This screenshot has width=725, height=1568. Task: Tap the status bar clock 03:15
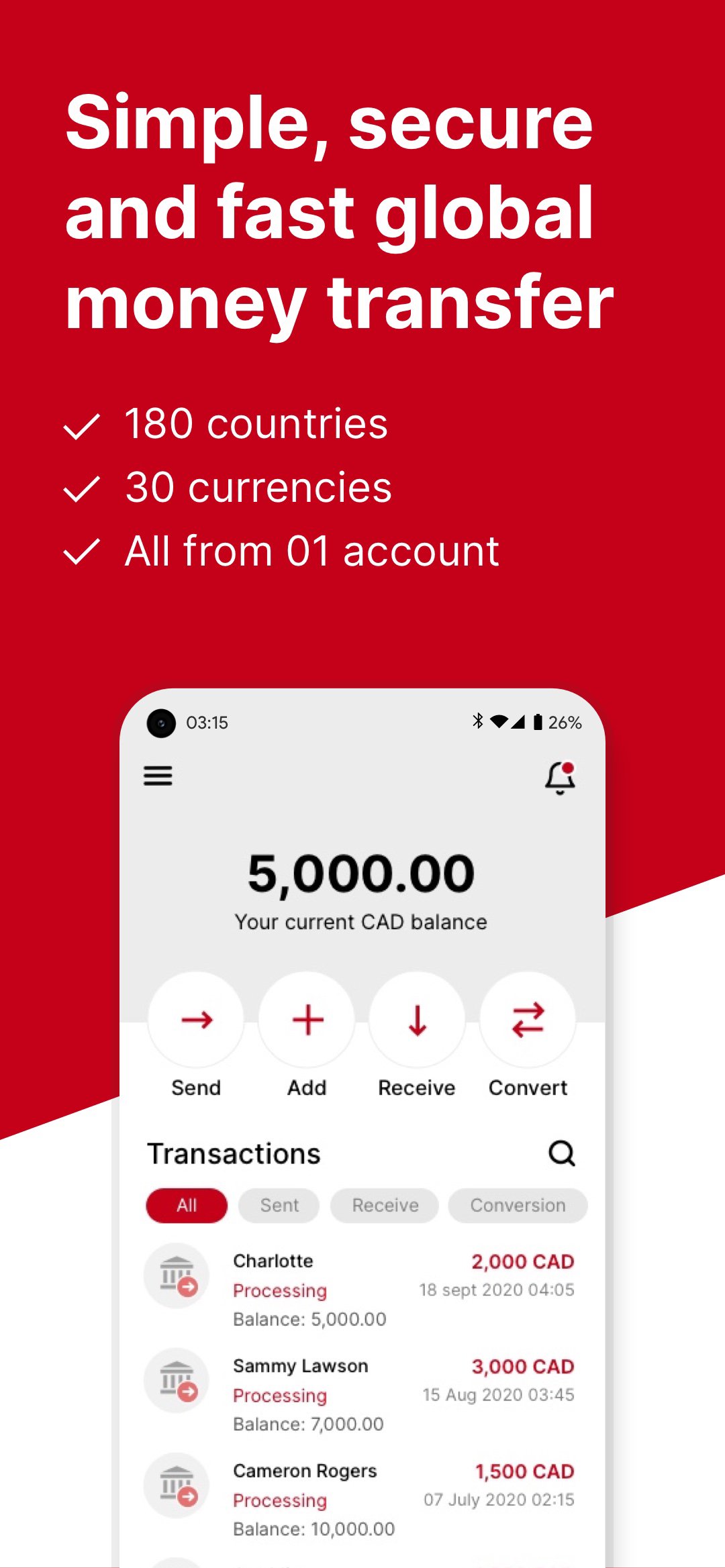pos(206,723)
